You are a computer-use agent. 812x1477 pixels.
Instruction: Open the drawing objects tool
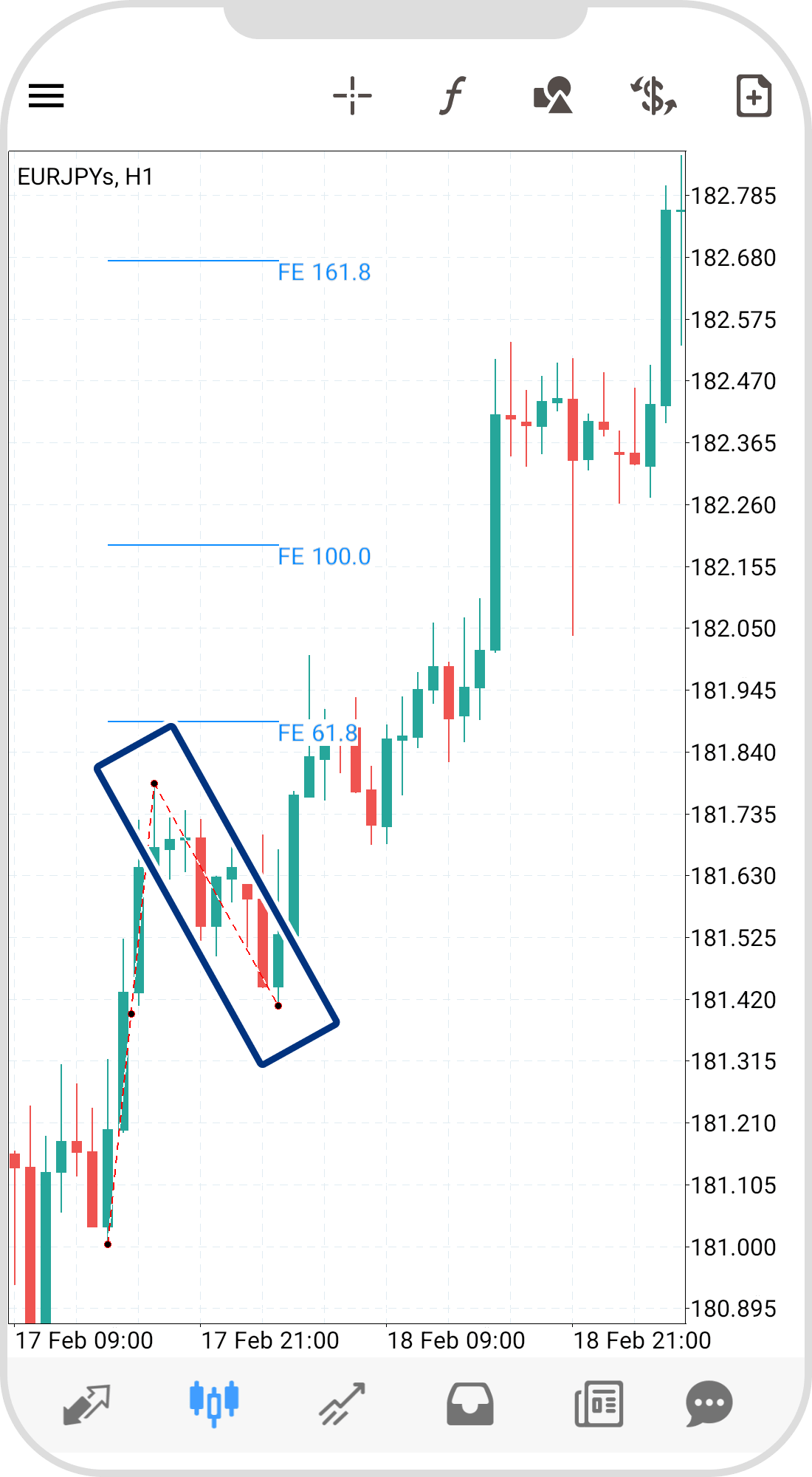coord(553,96)
